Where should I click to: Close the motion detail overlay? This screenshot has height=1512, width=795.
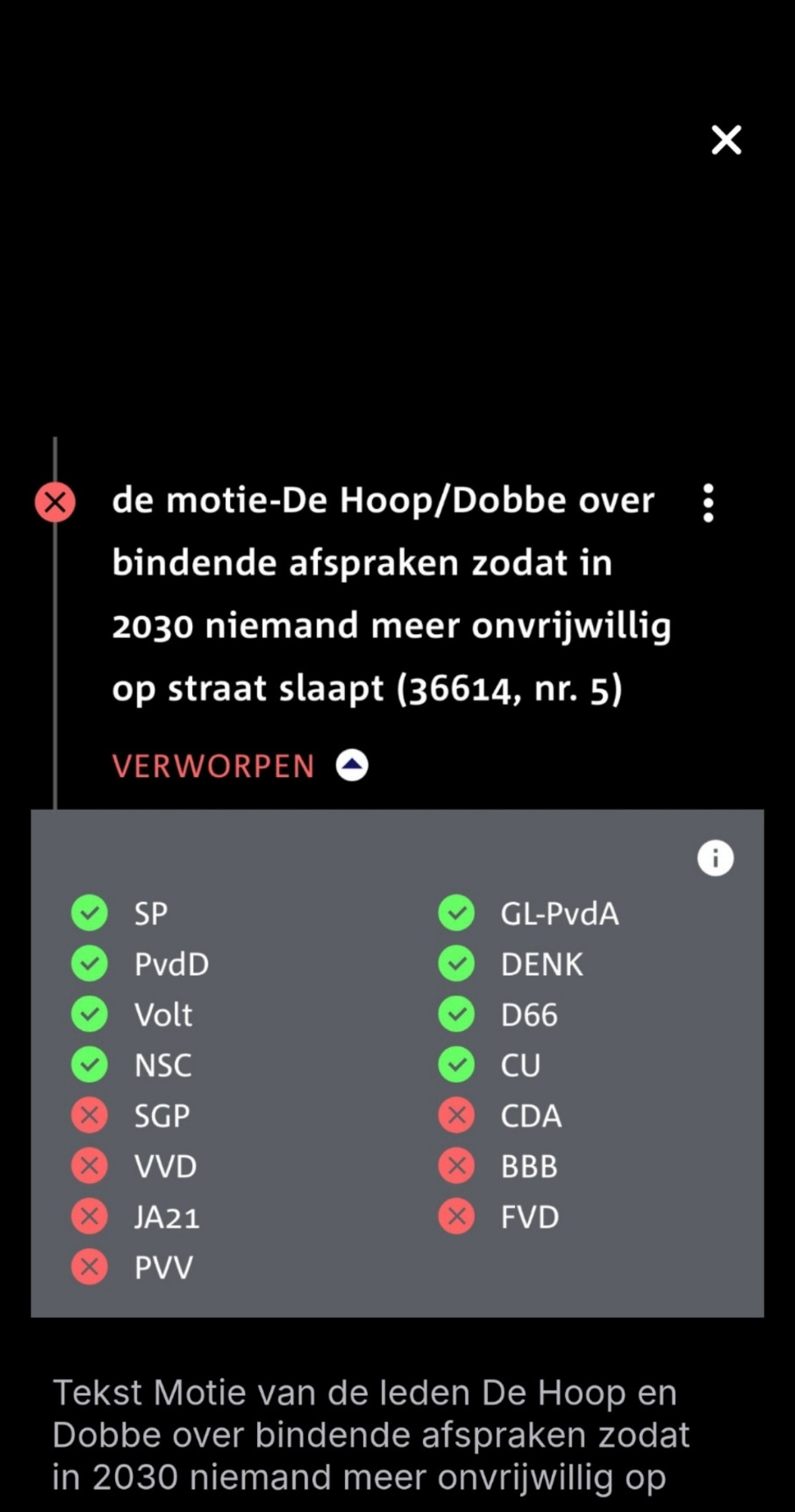[726, 140]
